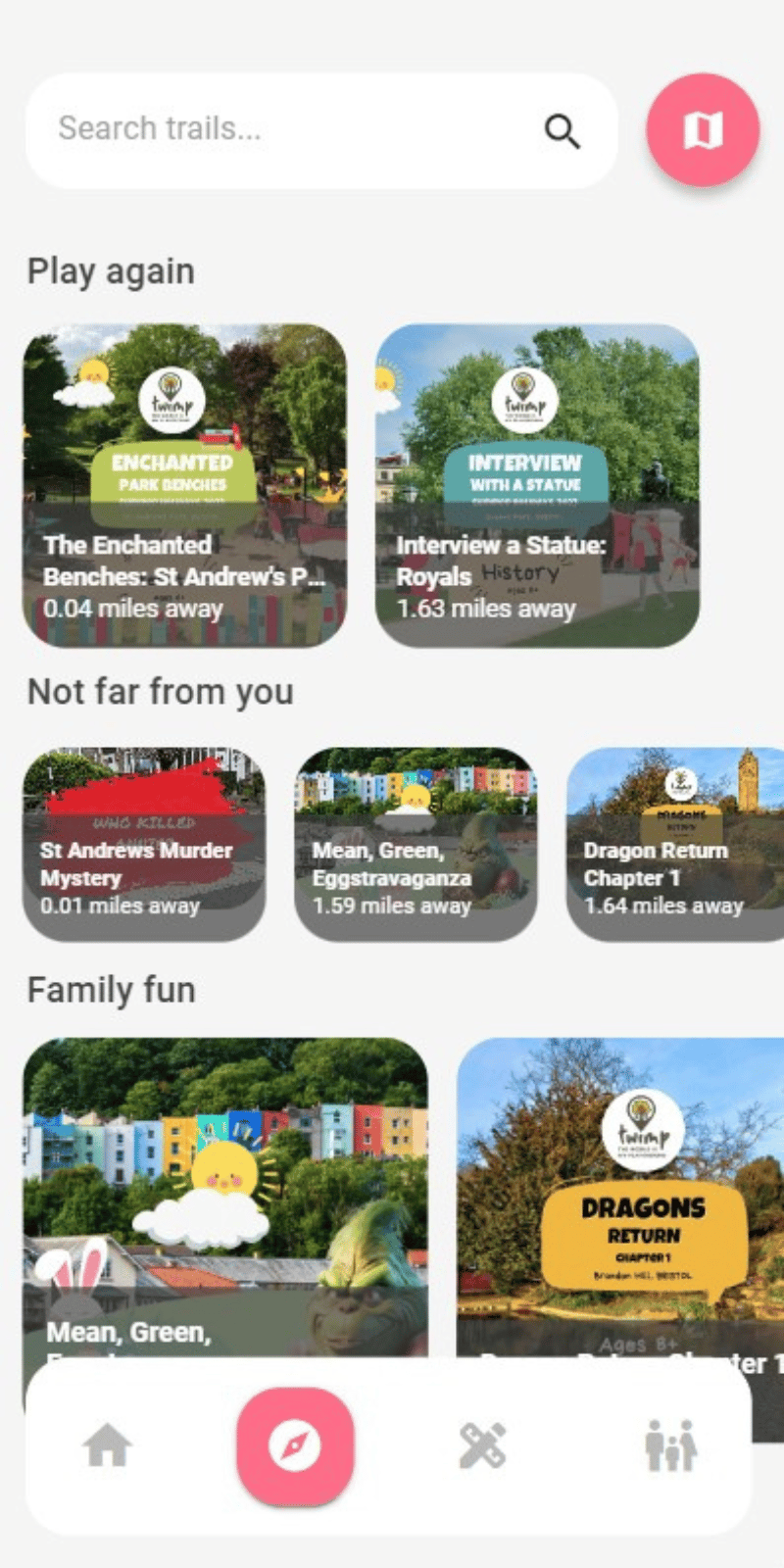The image size is (784, 1568).
Task: Select the small Mean, Green, Eggstravaganza card
Action: pos(416,845)
